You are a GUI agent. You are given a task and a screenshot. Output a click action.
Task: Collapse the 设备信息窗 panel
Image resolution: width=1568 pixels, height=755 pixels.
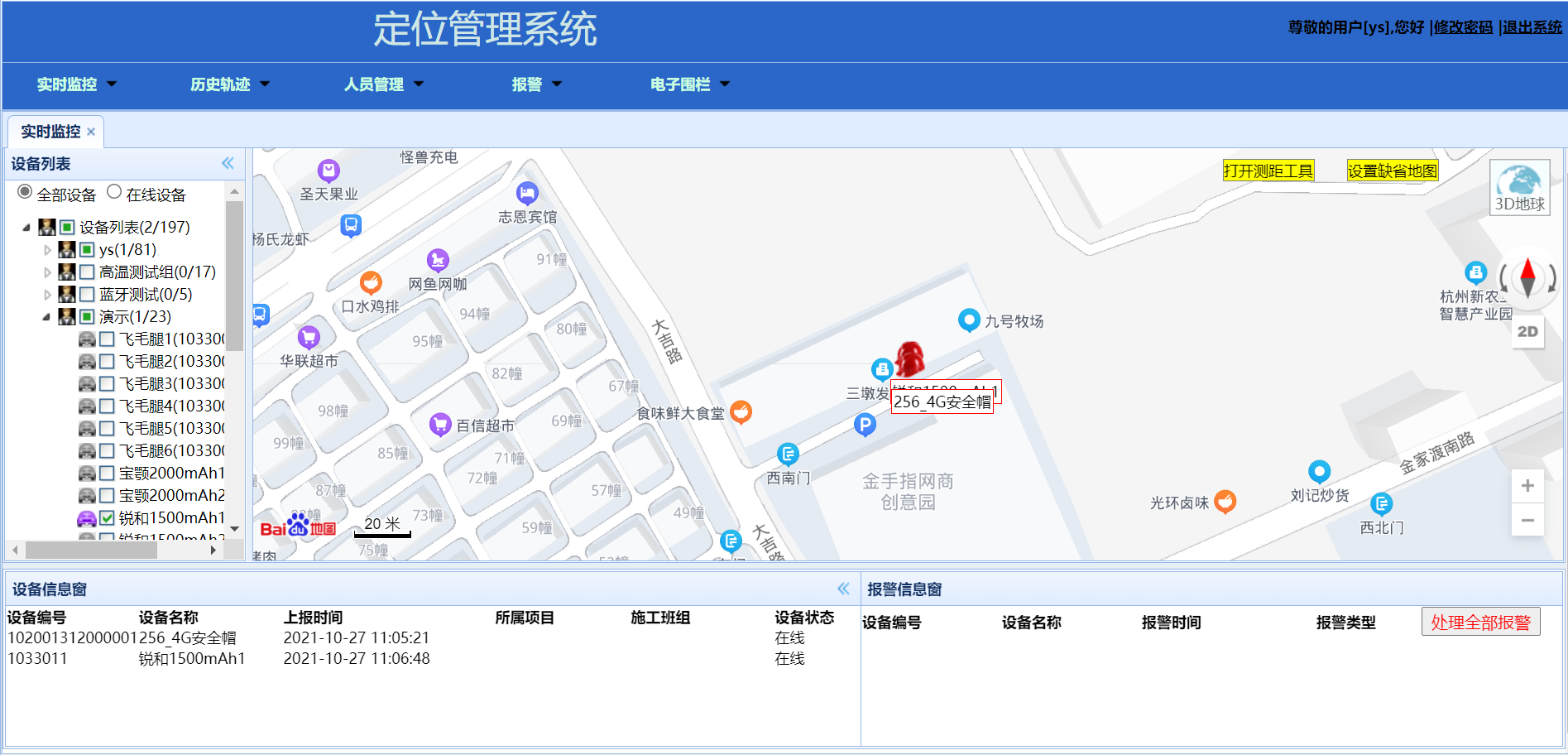[843, 589]
